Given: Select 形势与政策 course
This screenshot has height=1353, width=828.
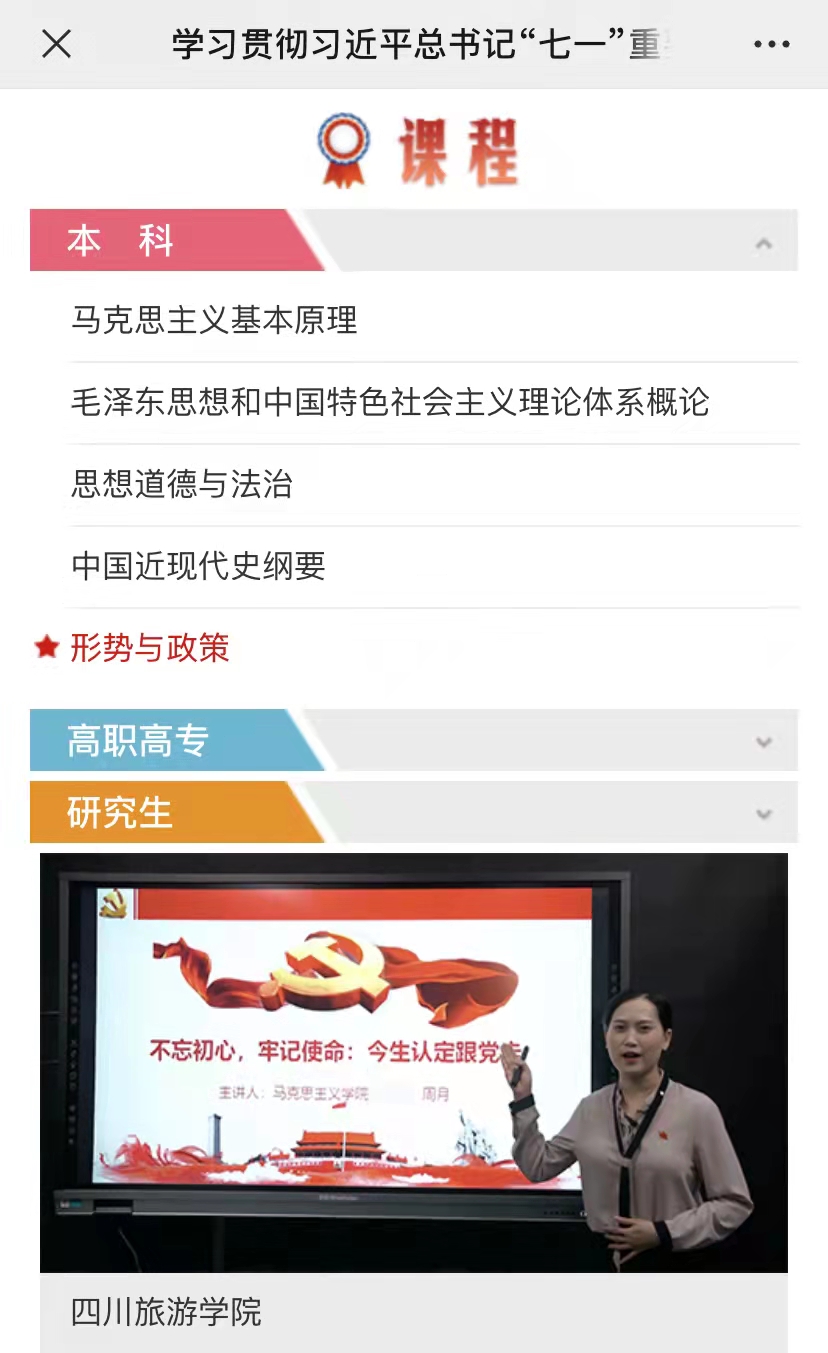Looking at the screenshot, I should click(x=150, y=648).
